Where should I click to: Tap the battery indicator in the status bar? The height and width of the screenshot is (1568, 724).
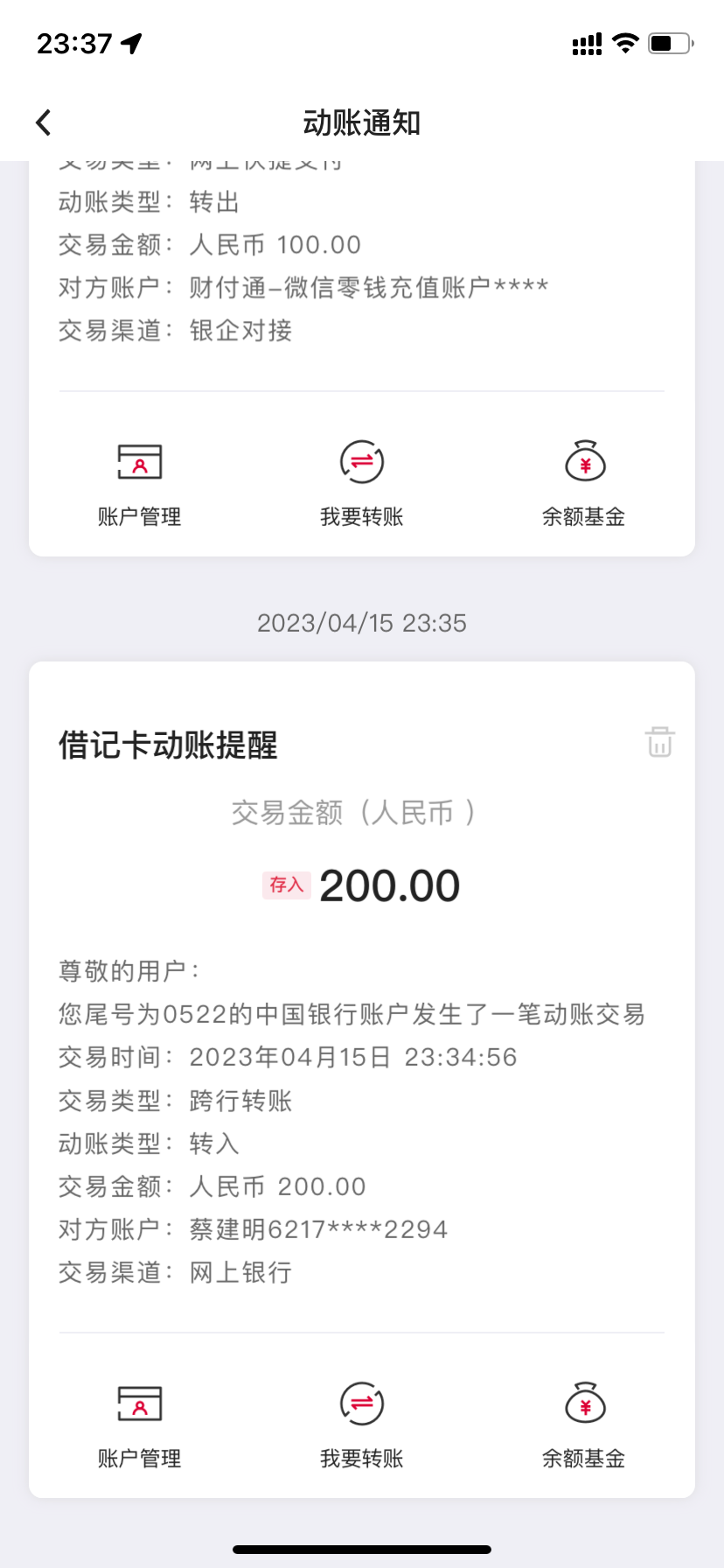click(x=667, y=42)
